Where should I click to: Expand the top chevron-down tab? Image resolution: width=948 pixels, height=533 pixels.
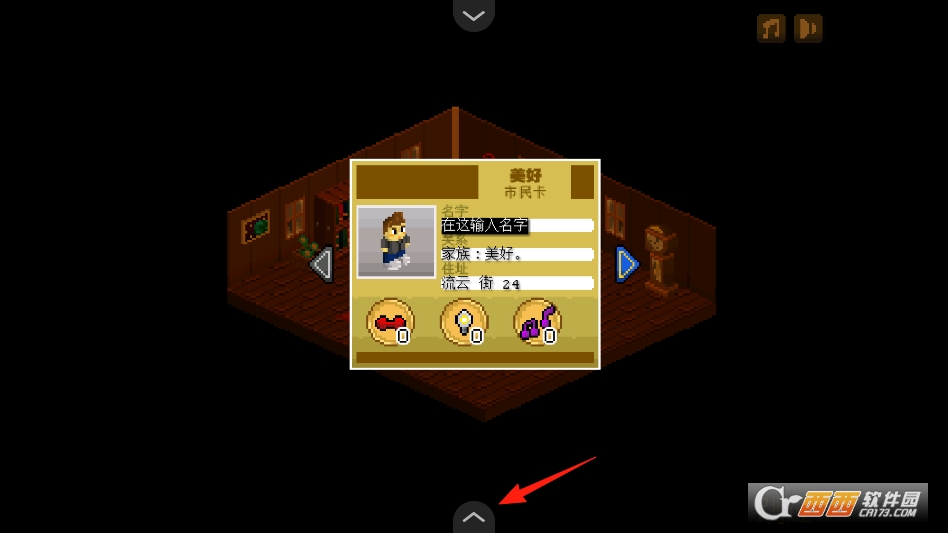pyautogui.click(x=474, y=15)
